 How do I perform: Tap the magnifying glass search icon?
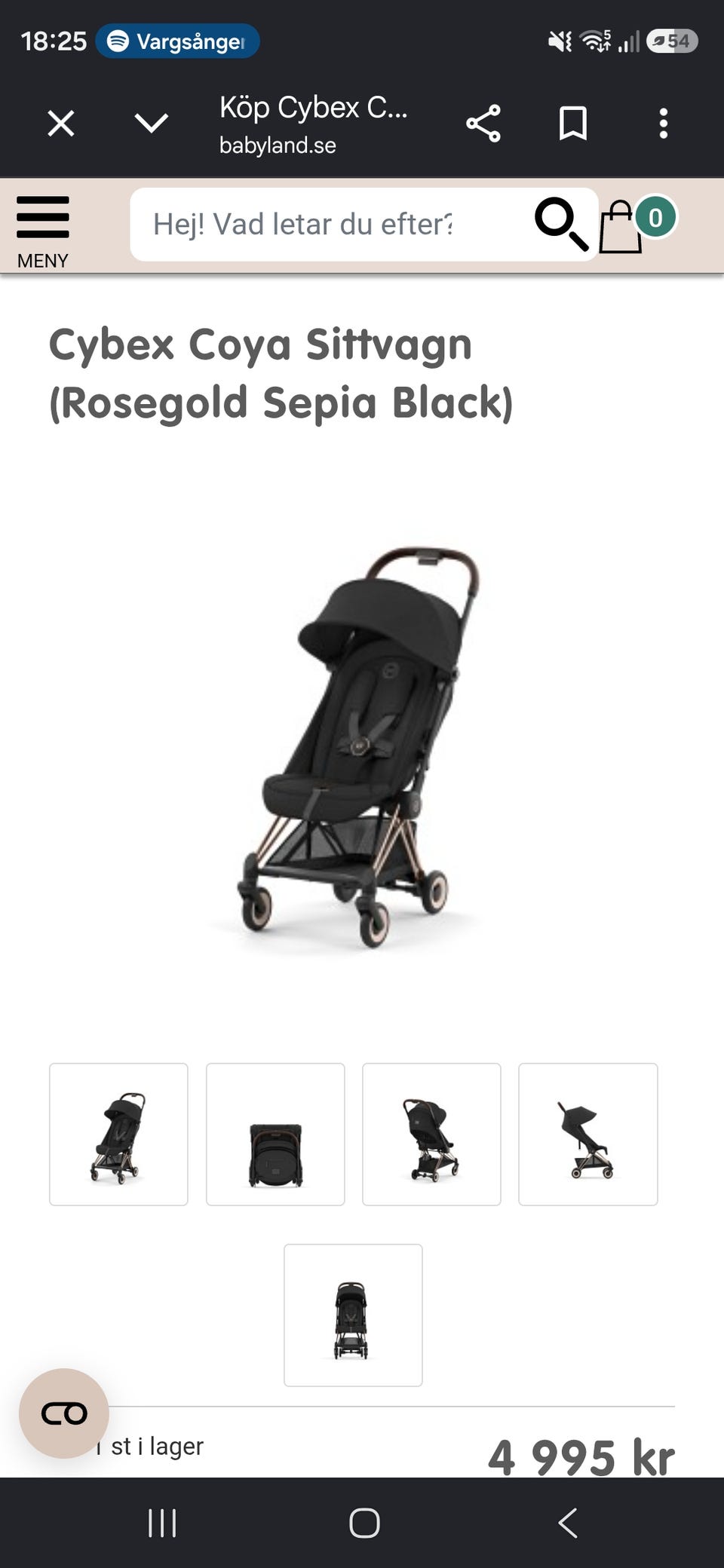[x=561, y=224]
